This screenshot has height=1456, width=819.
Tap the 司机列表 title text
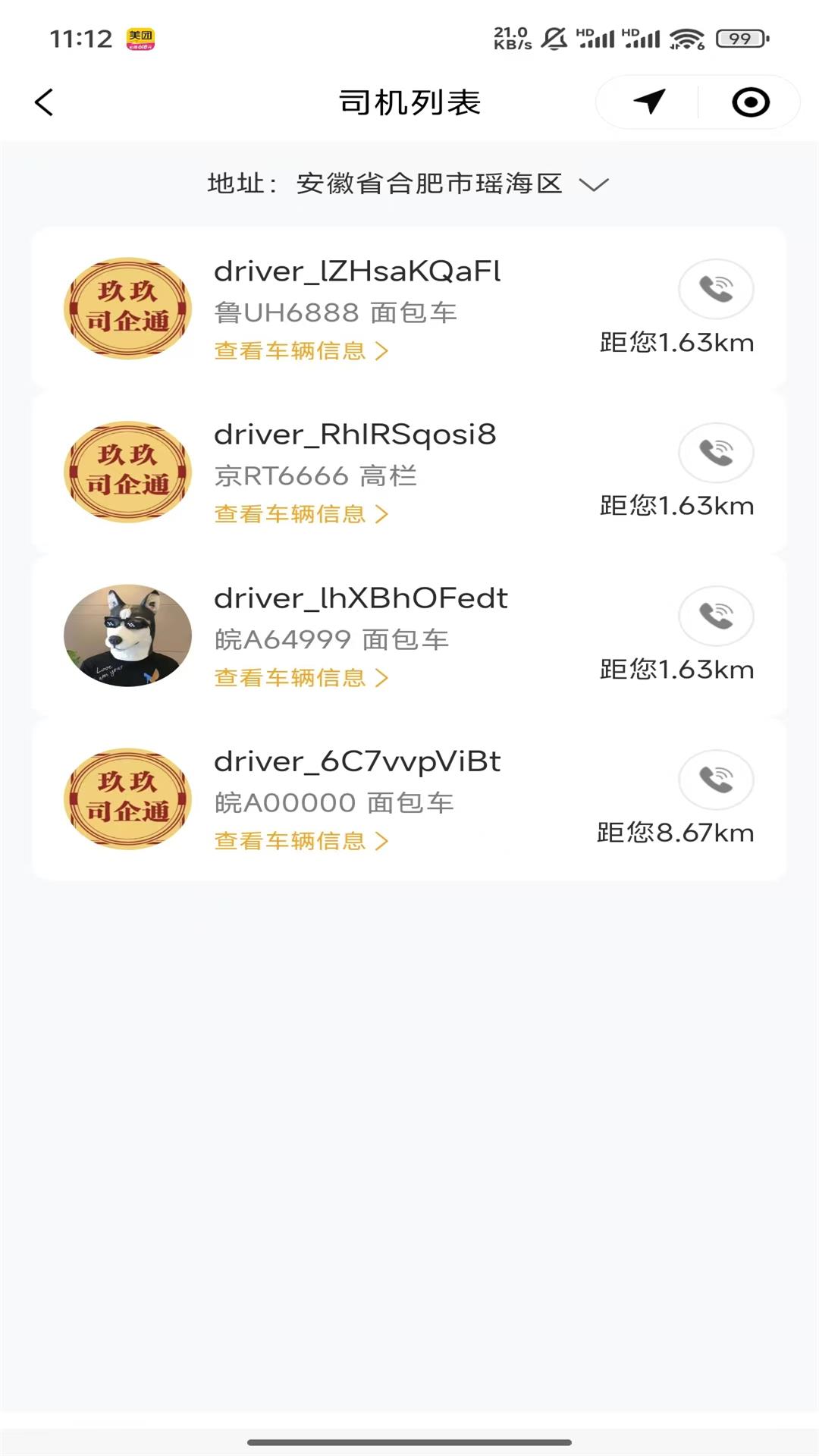[x=409, y=102]
